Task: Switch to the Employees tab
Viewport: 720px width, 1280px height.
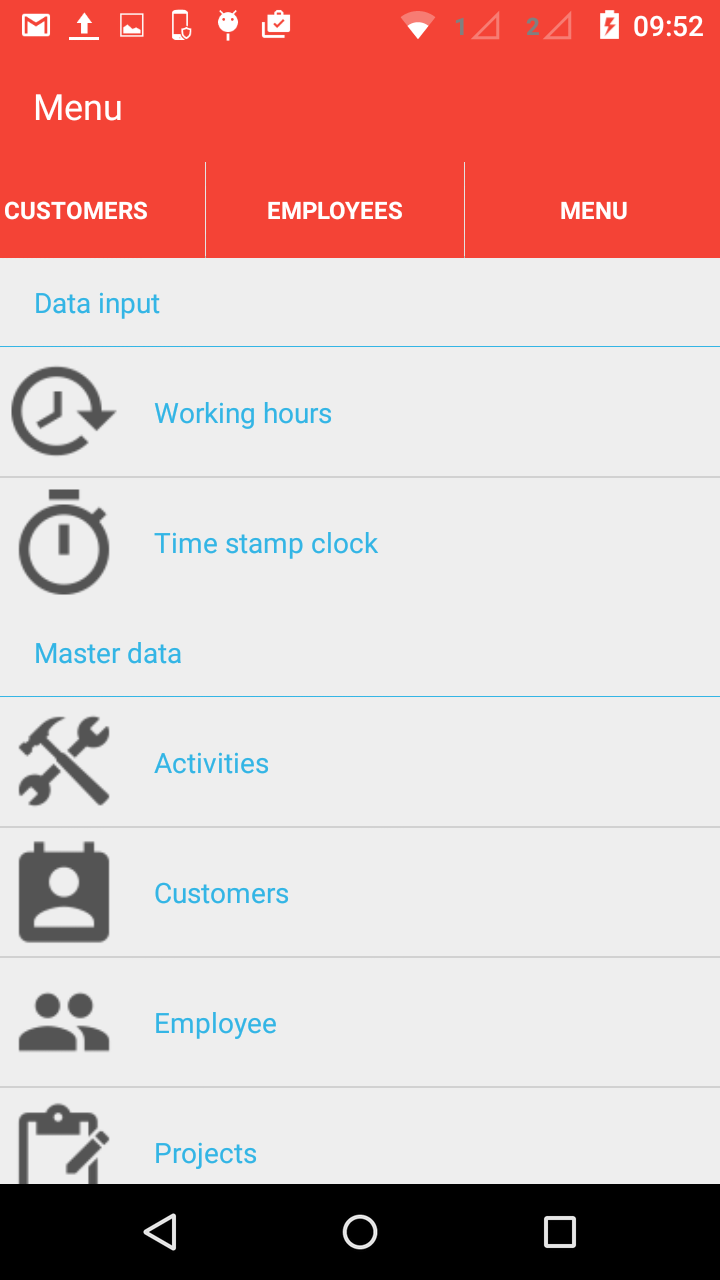Action: [335, 210]
